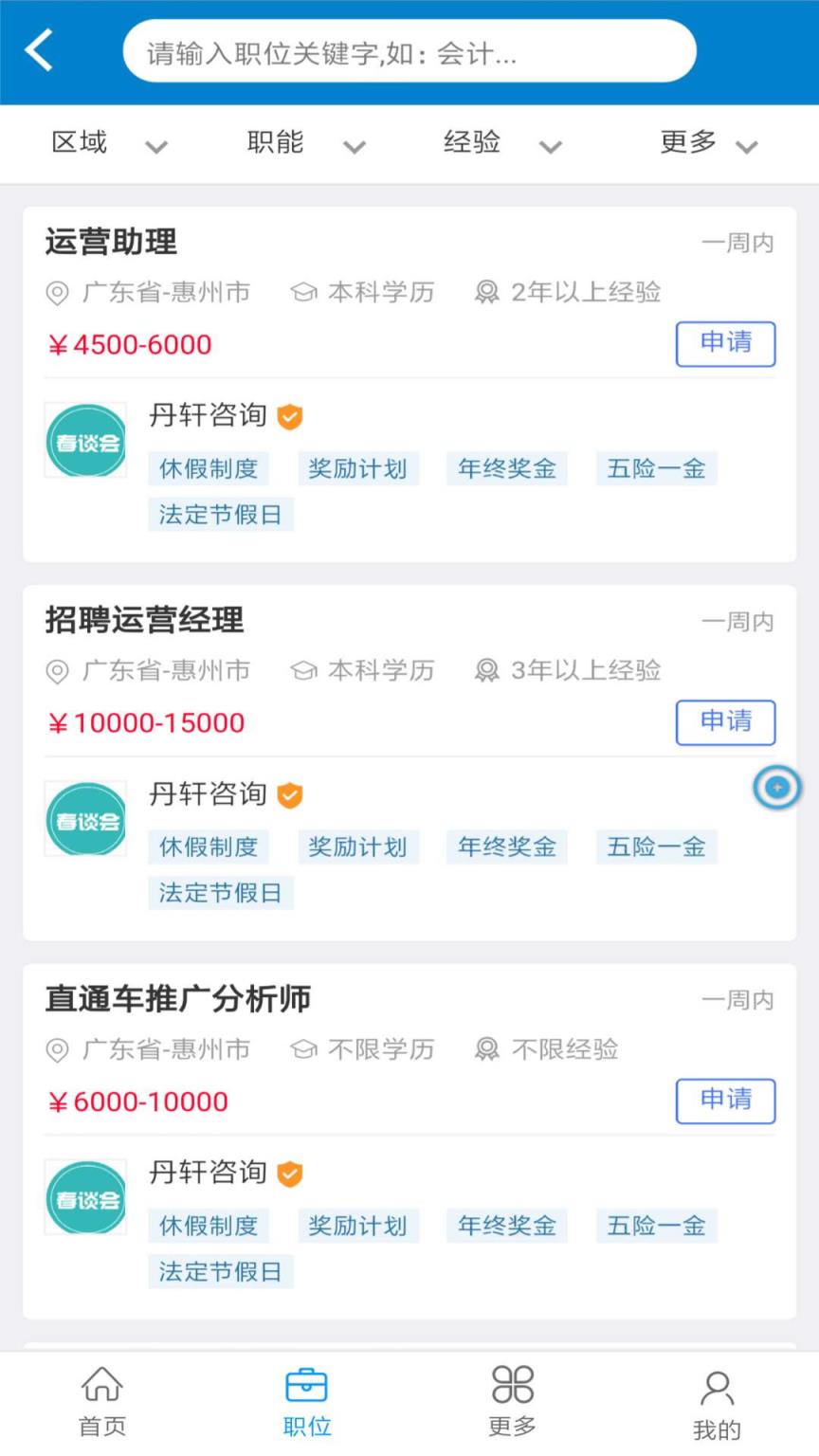Toggle the 年终奖金 tag on 招聘运营经理 card
Viewport: 819px width, 1456px height.
[507, 846]
